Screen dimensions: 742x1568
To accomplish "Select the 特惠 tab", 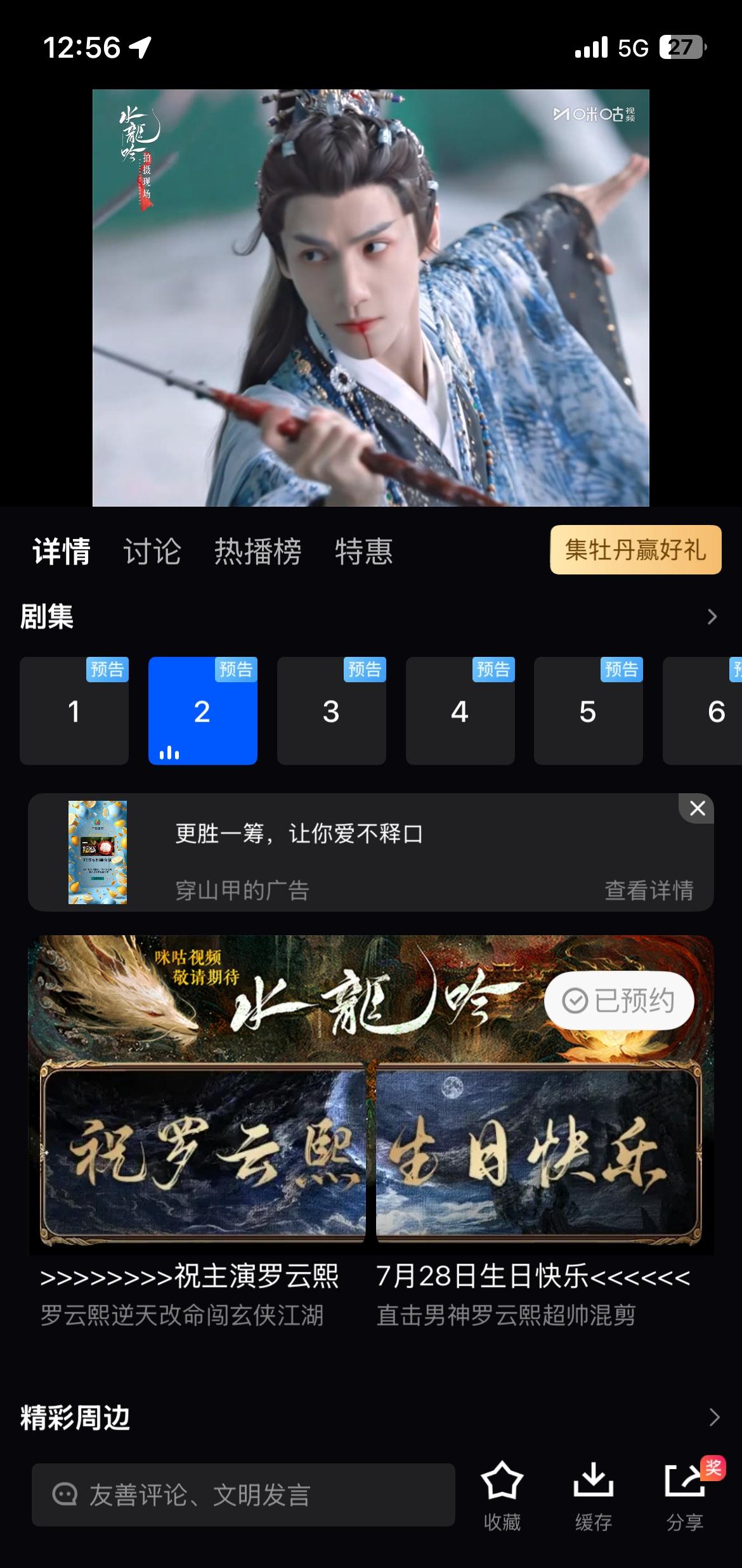I will point(363,551).
